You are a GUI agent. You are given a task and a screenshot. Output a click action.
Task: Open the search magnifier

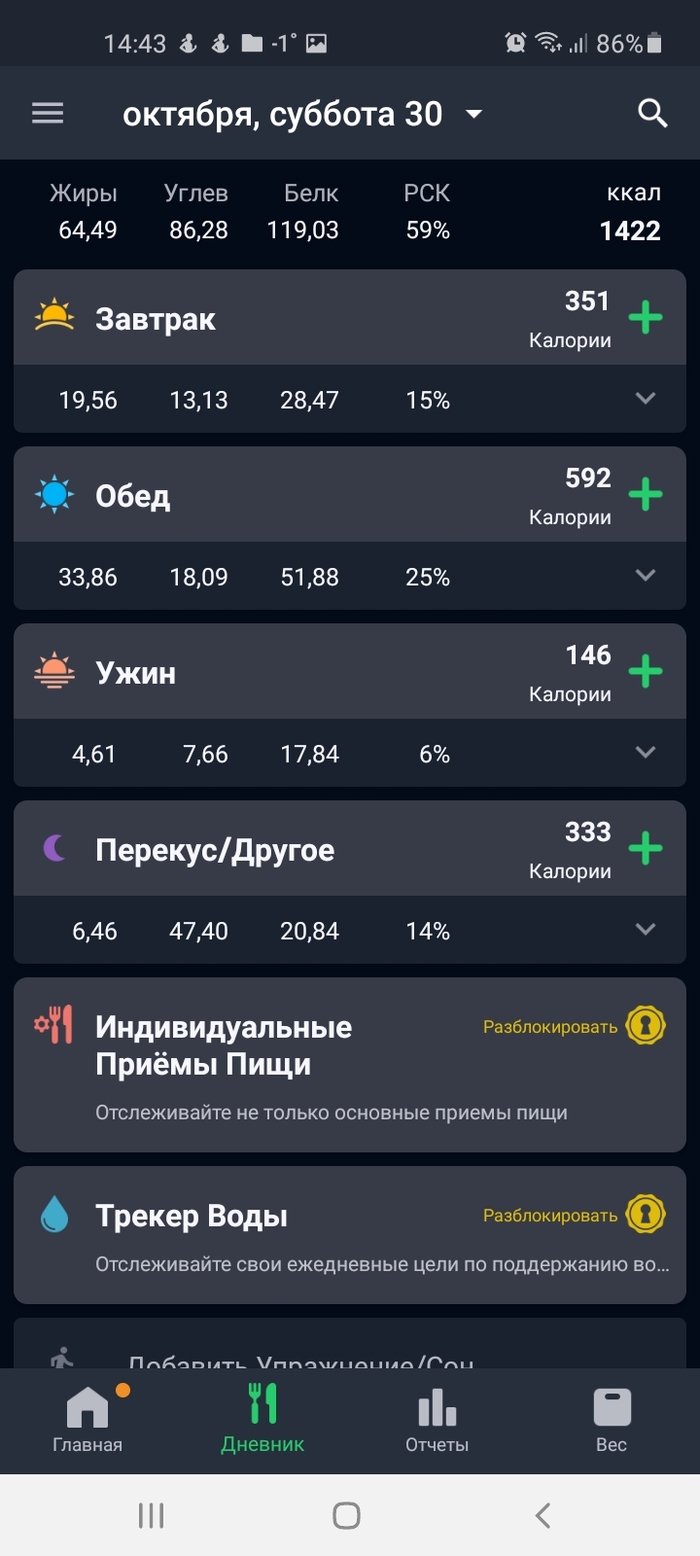652,114
